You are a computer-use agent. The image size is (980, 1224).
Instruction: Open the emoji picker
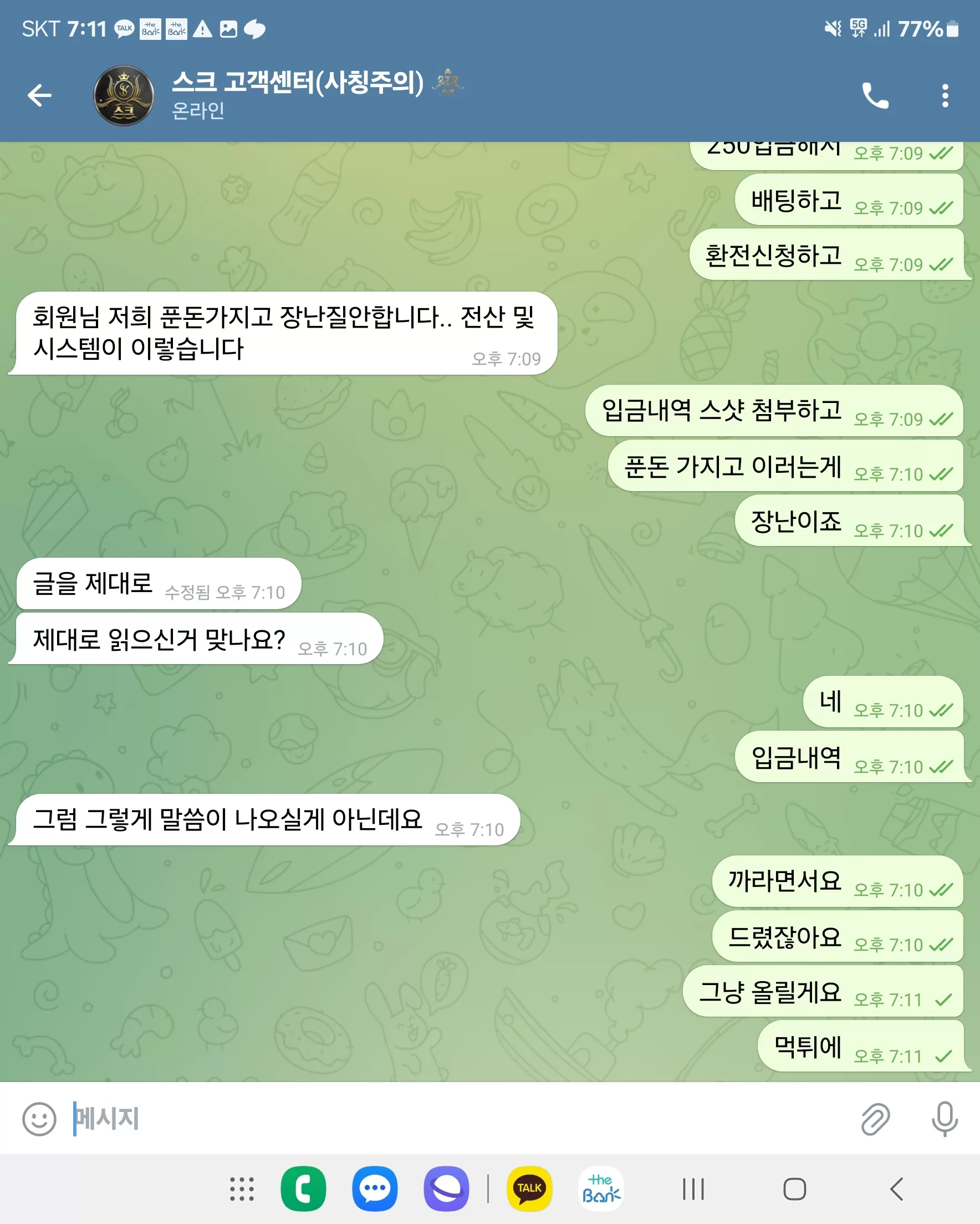[39, 1119]
